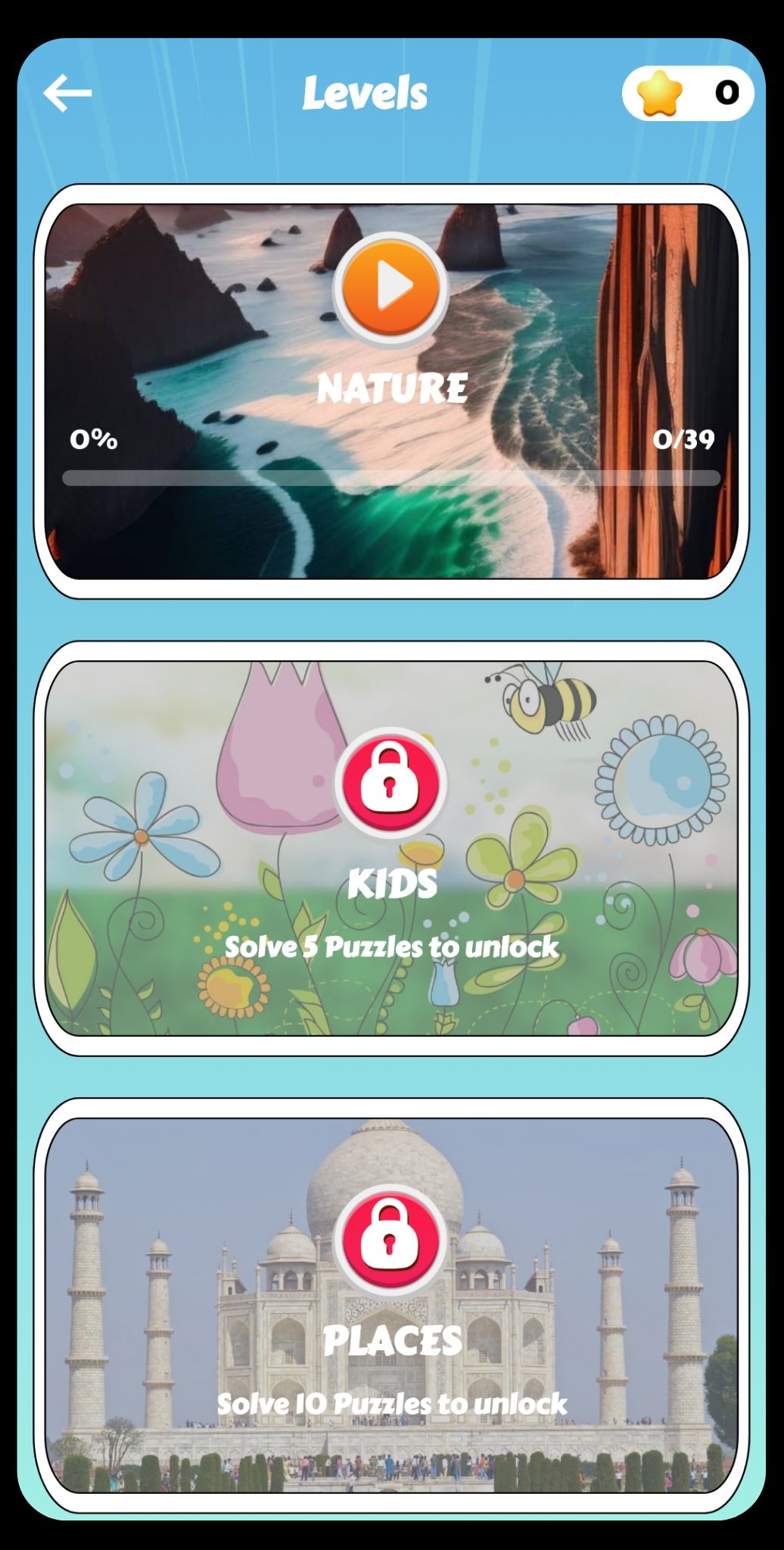Open the star balance counter
This screenshot has width=784, height=1550.
(687, 93)
